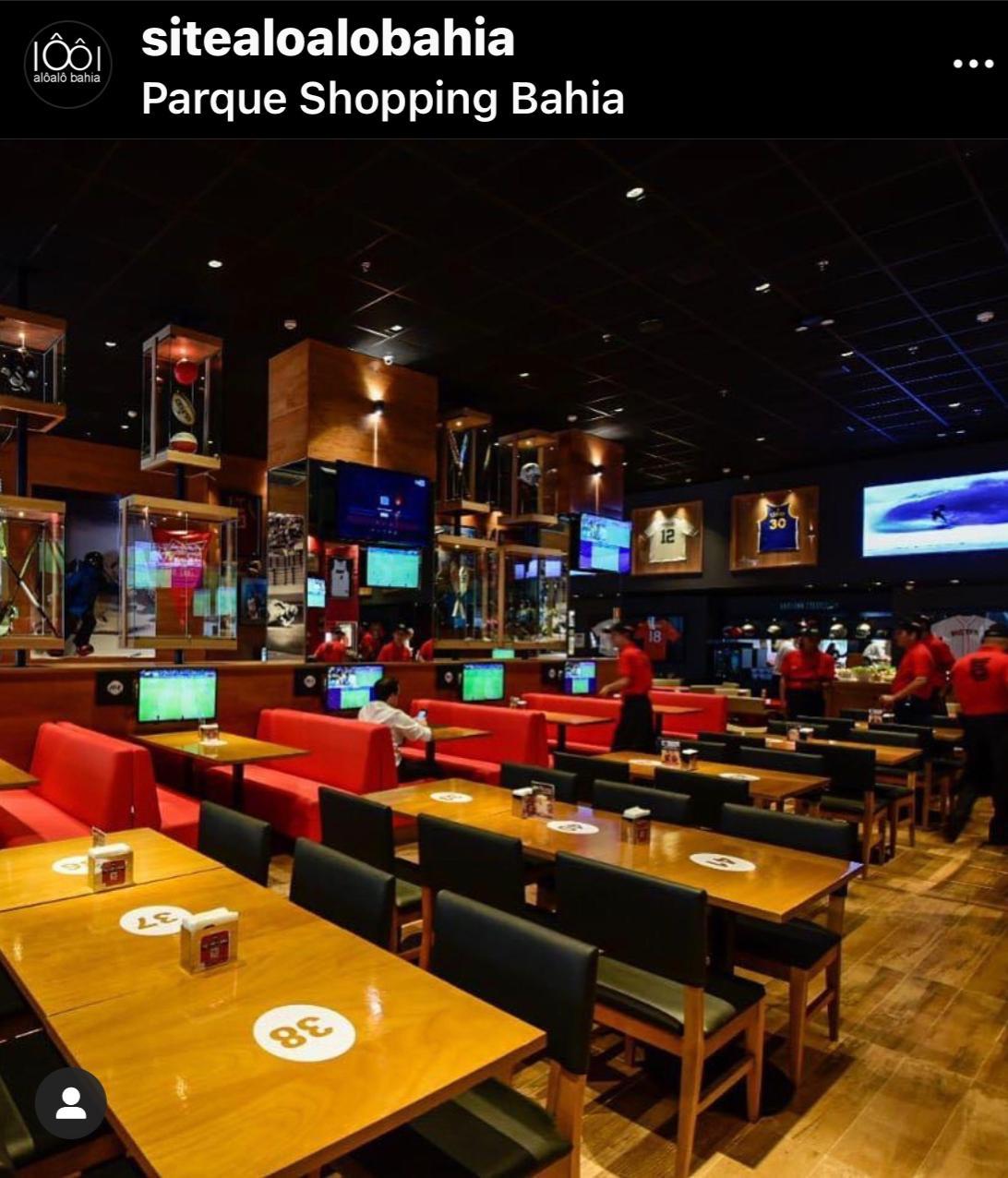Open the sitealoalobahia username link

[x=328, y=39]
